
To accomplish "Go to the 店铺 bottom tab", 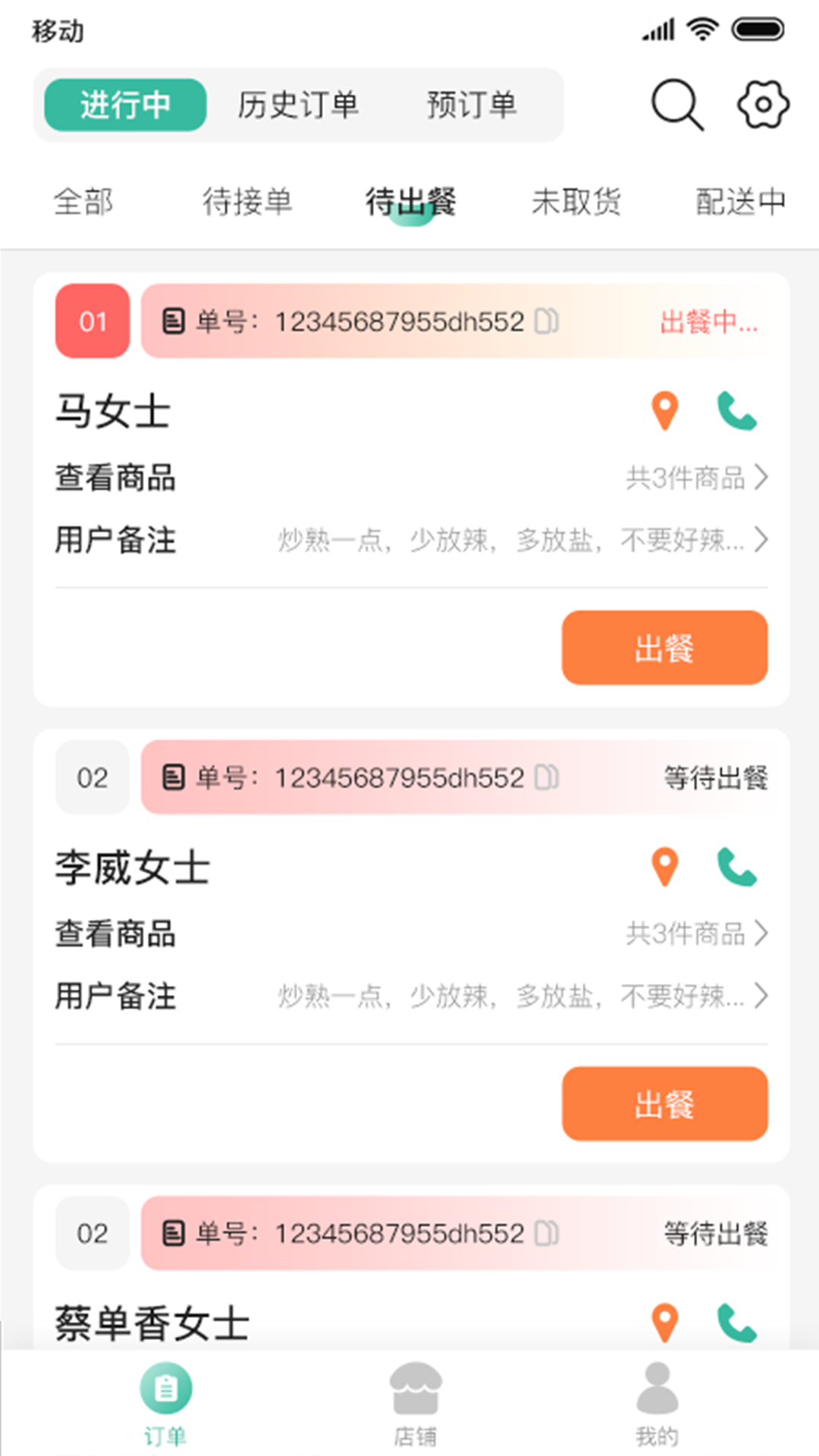I will [415, 1404].
